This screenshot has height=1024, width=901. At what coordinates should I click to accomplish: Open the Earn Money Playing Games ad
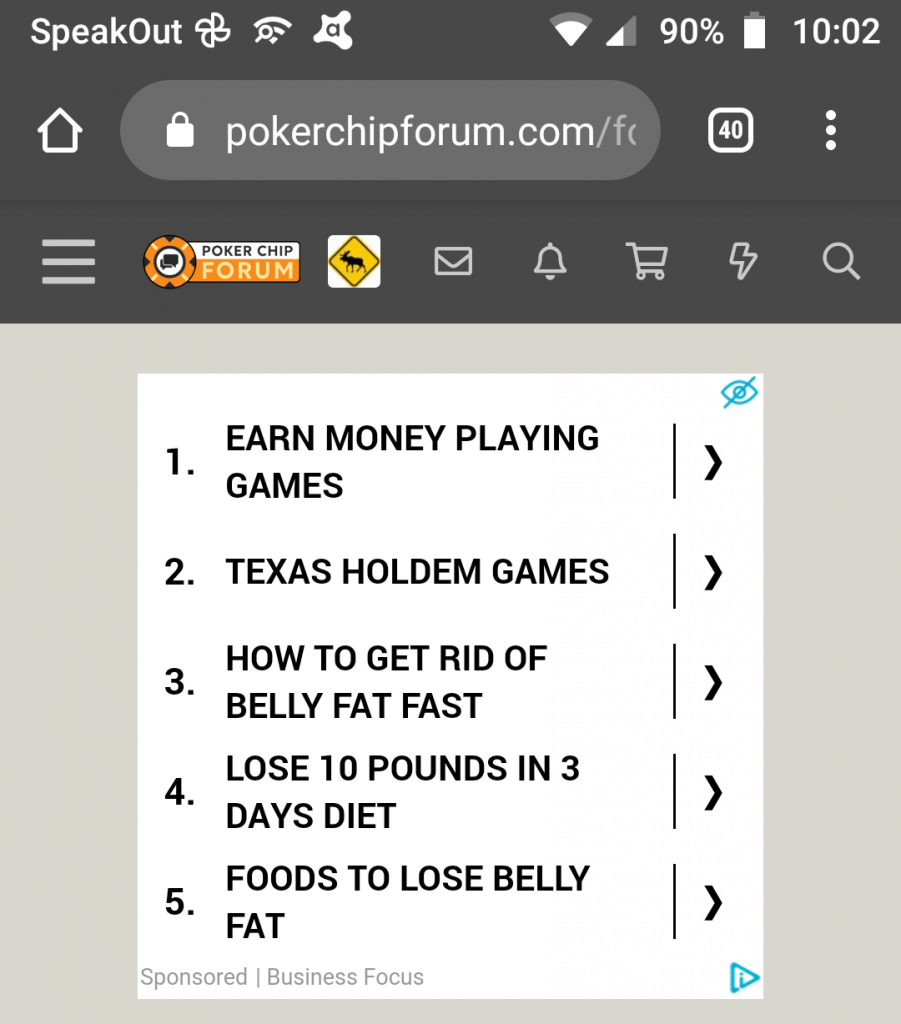[x=412, y=462]
